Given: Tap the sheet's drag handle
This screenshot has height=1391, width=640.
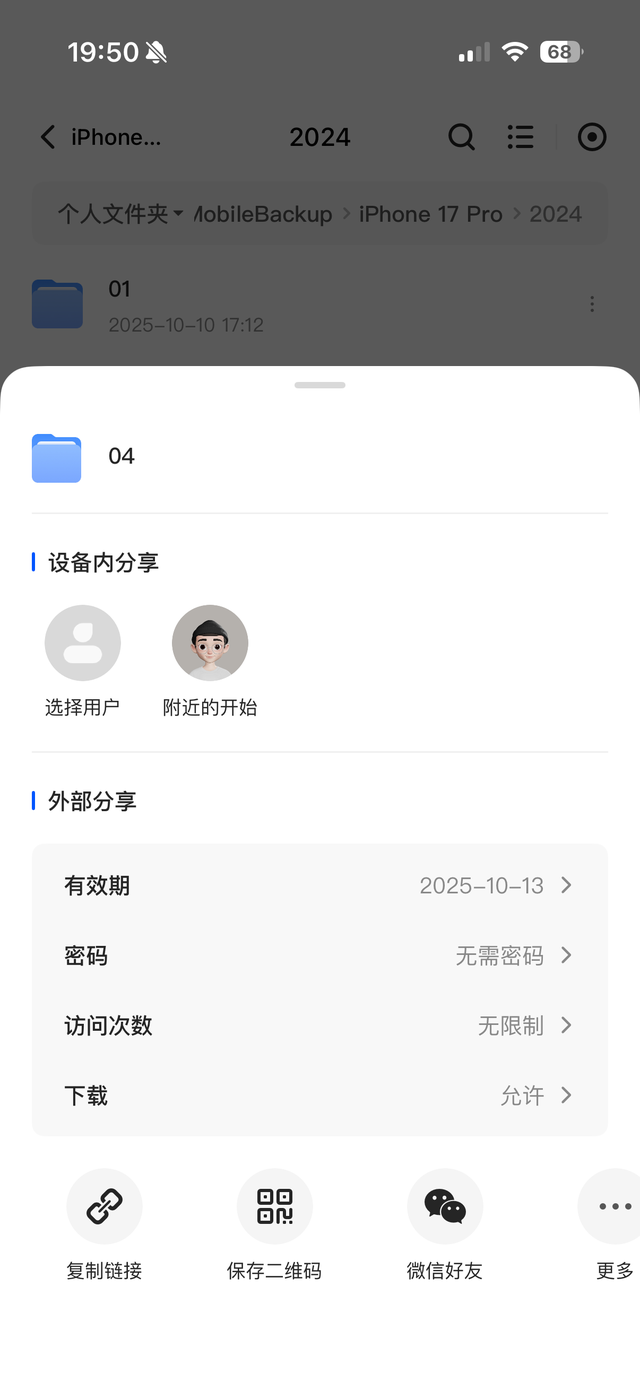Looking at the screenshot, I should click(x=320, y=385).
